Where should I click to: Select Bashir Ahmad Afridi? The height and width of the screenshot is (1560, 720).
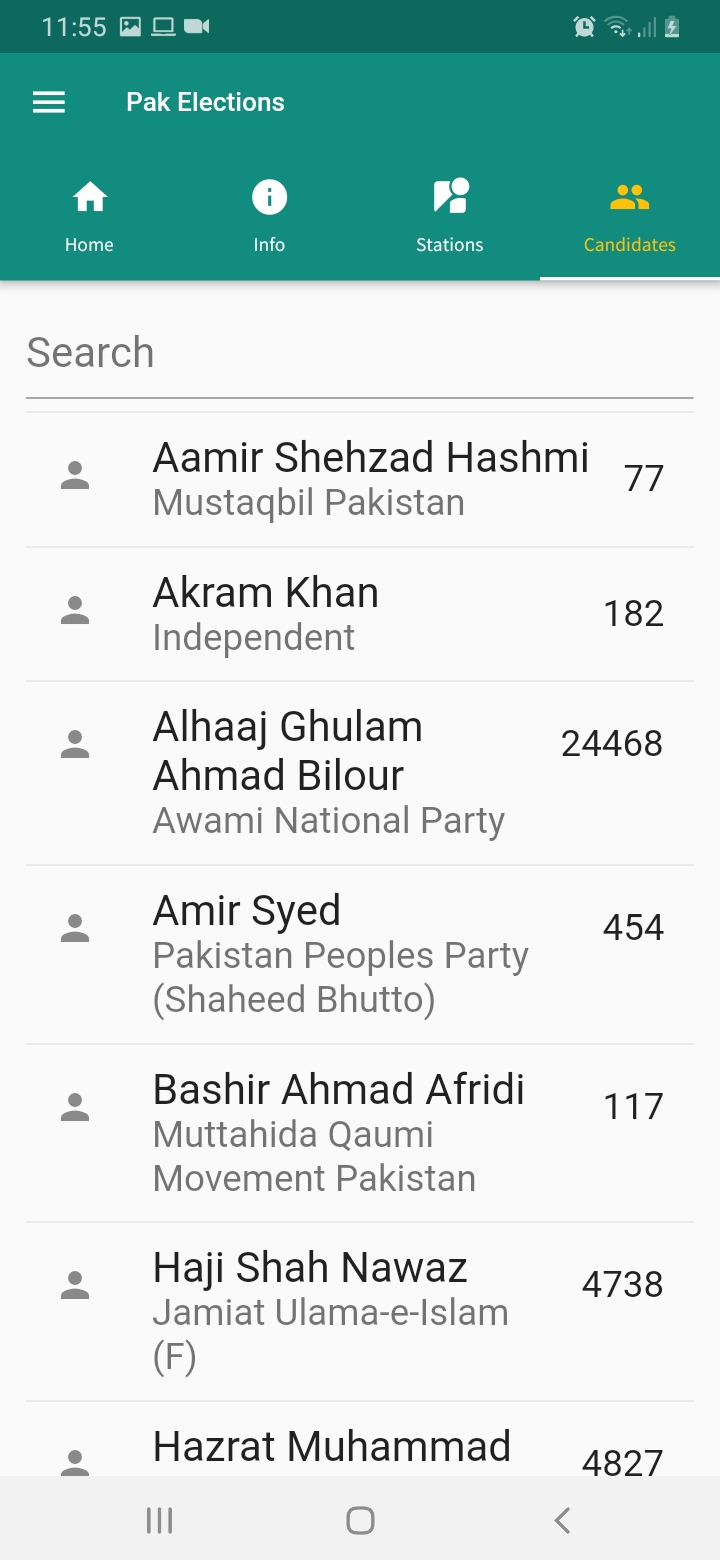[360, 1133]
